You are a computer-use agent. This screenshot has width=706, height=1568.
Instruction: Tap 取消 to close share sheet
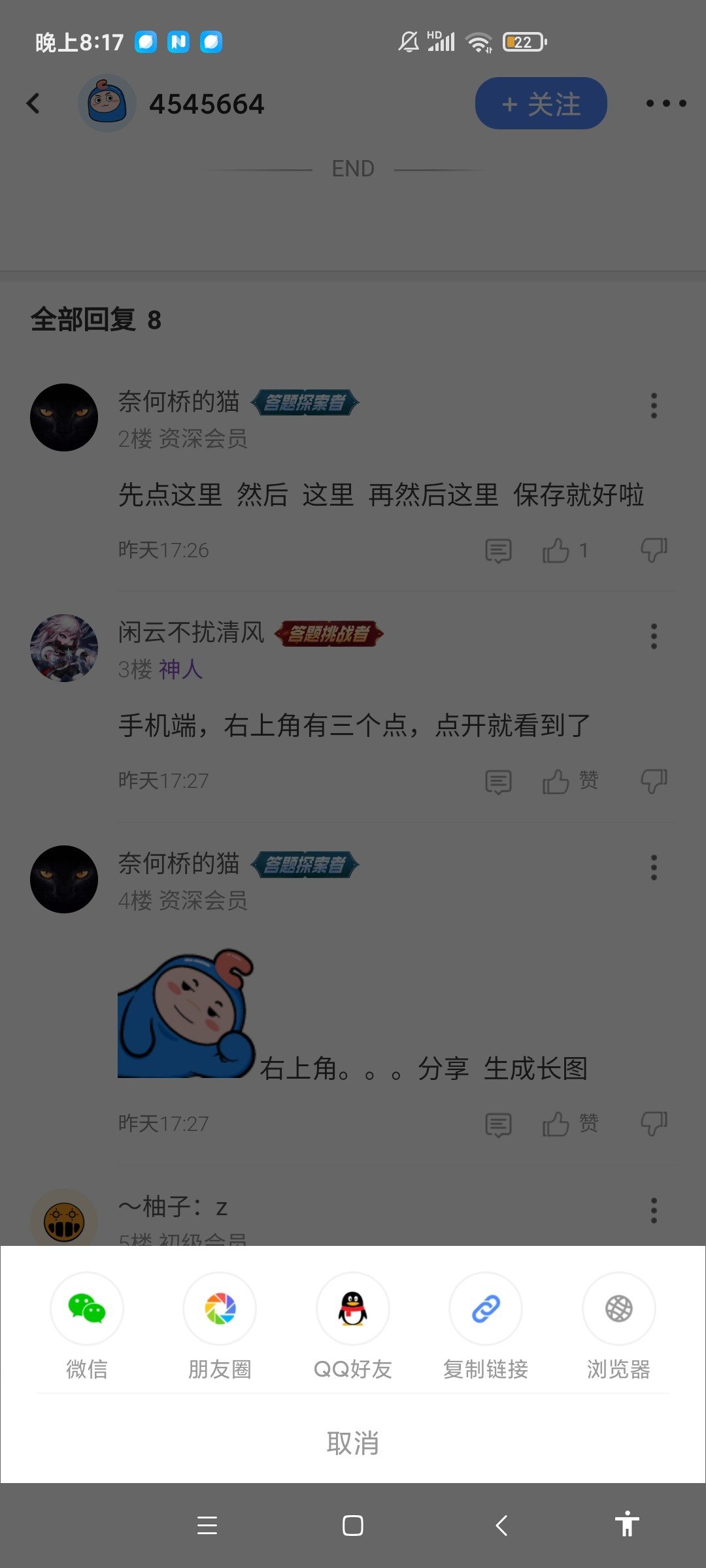[353, 1443]
